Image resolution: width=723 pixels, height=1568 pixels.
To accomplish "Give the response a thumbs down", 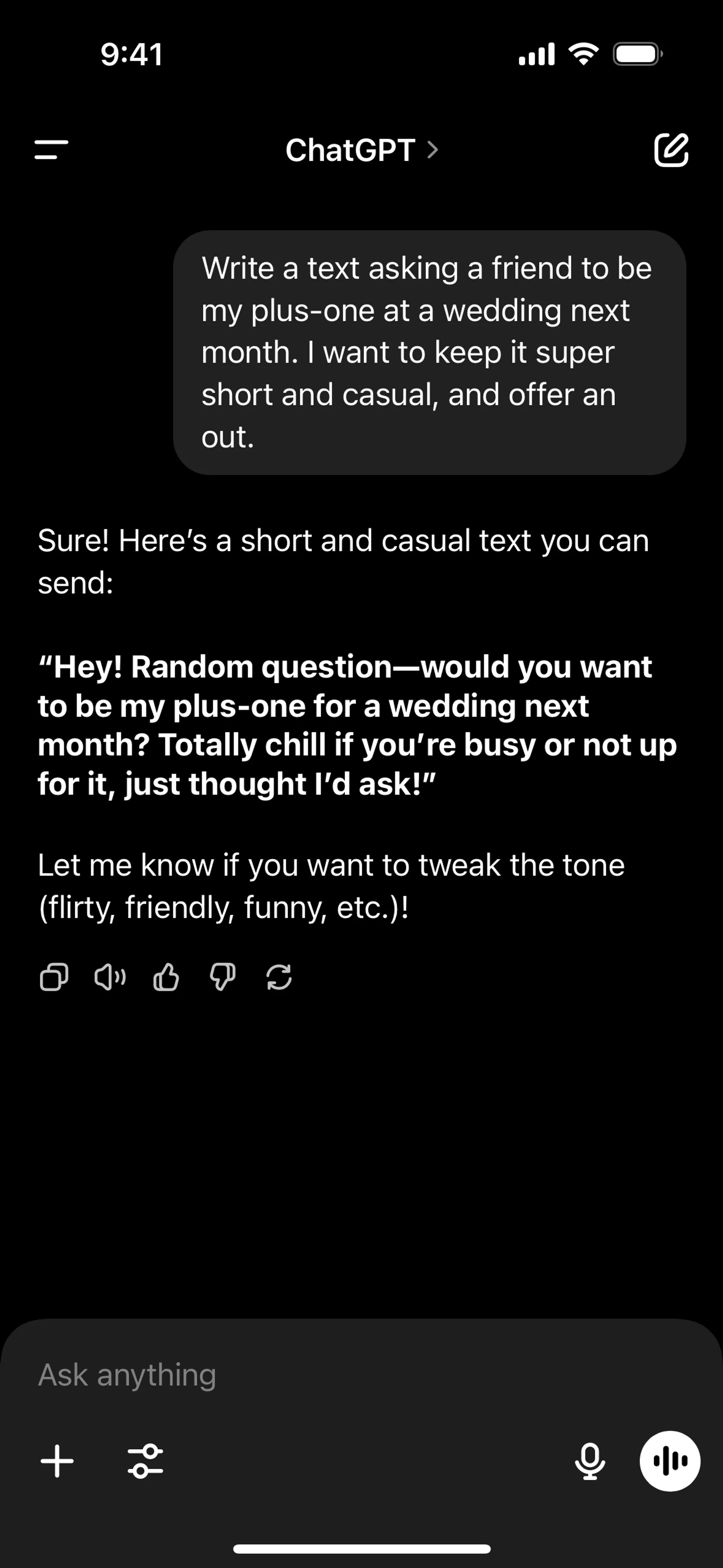I will click(223, 978).
